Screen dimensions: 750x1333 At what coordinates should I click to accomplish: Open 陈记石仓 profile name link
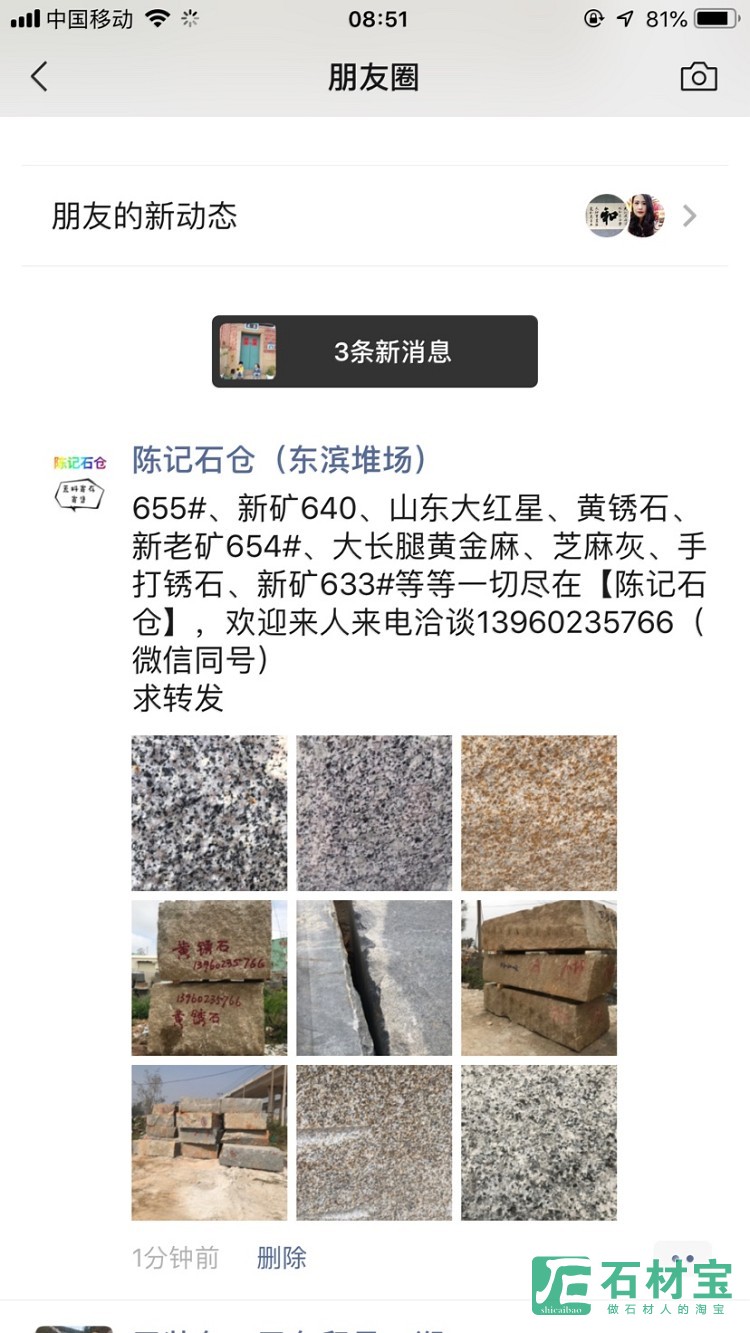pos(280,460)
